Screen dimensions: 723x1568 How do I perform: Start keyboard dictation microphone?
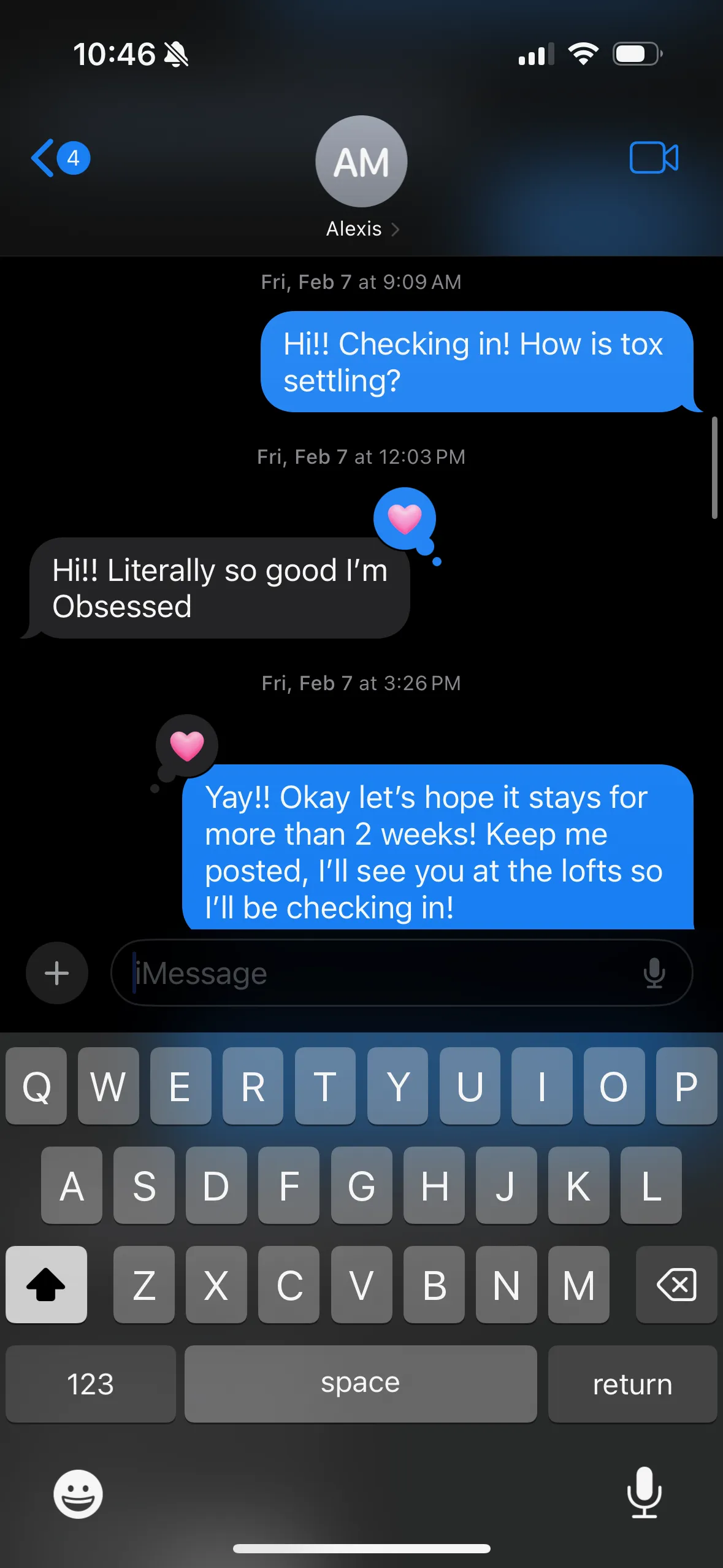(x=645, y=1493)
